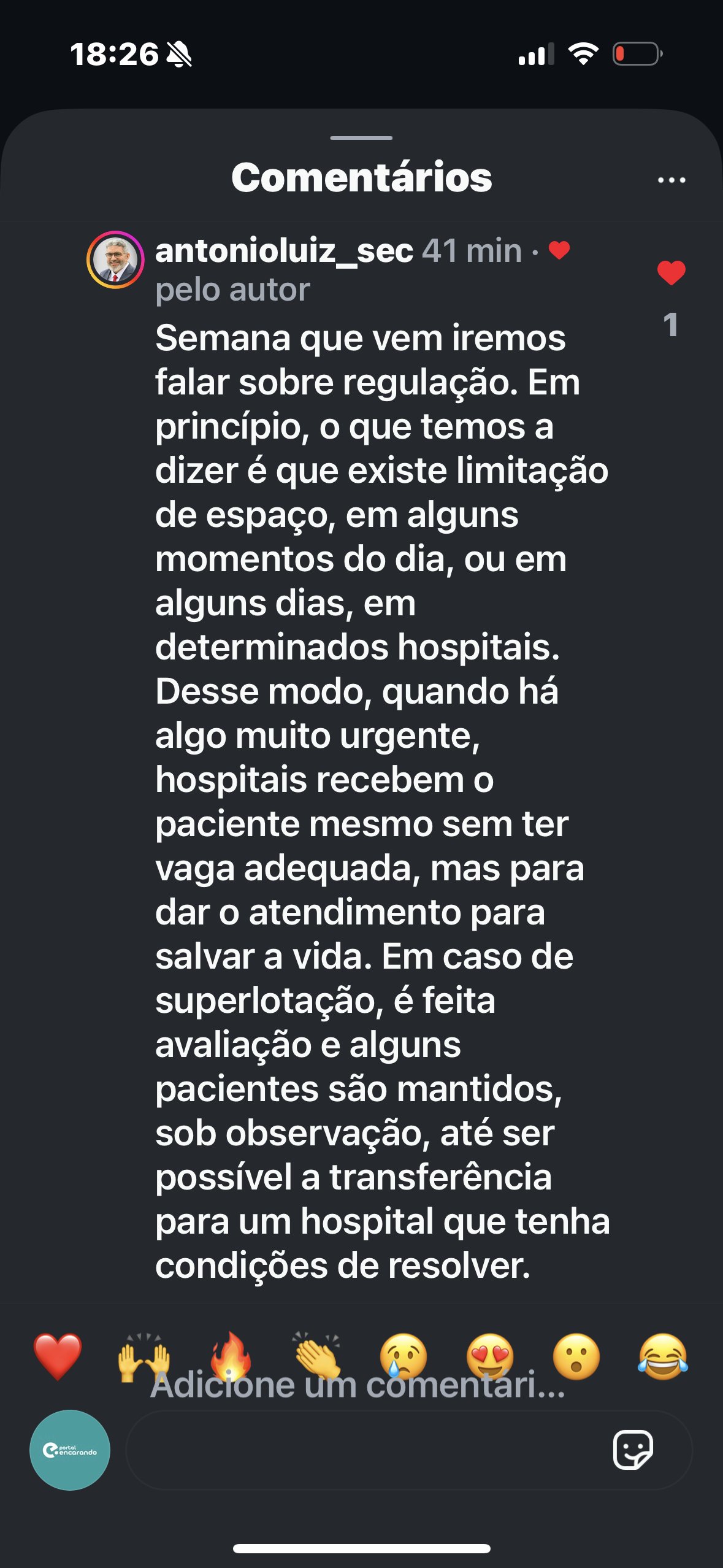Image resolution: width=723 pixels, height=1568 pixels.
Task: Insert the heart eyes emoji
Action: (489, 1356)
